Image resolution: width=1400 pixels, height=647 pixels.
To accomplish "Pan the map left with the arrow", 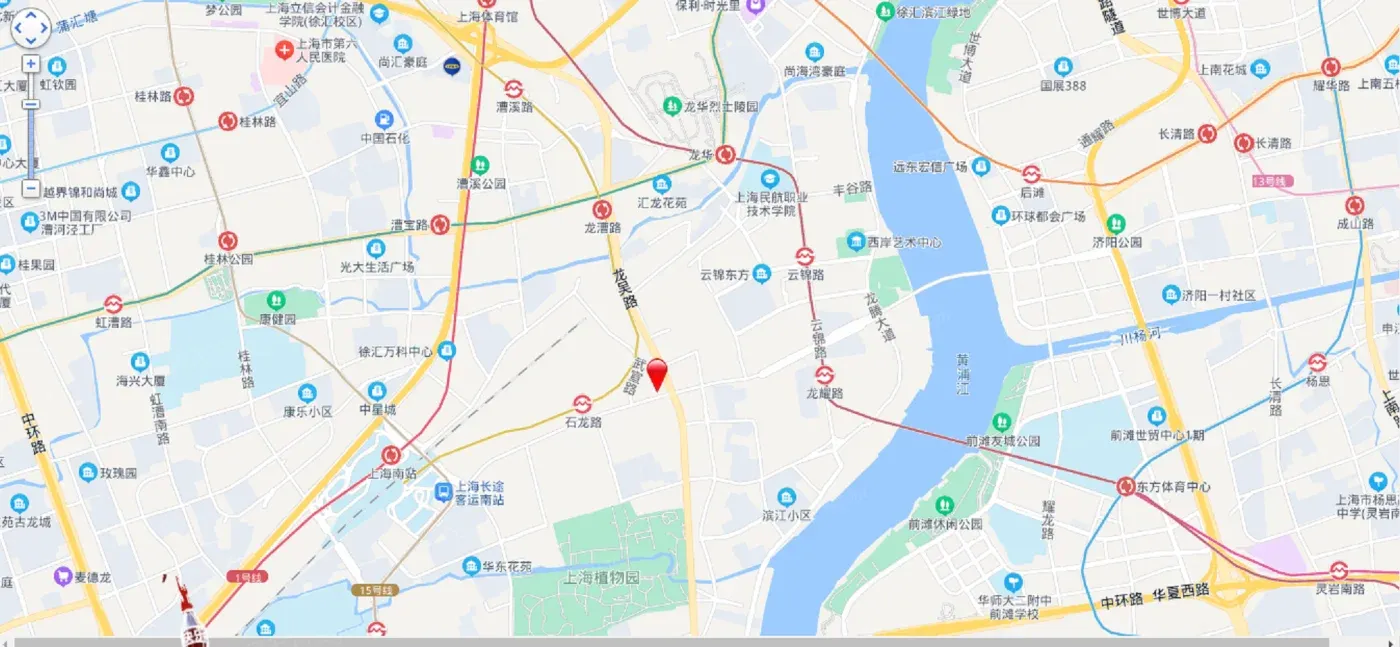I will point(19,29).
